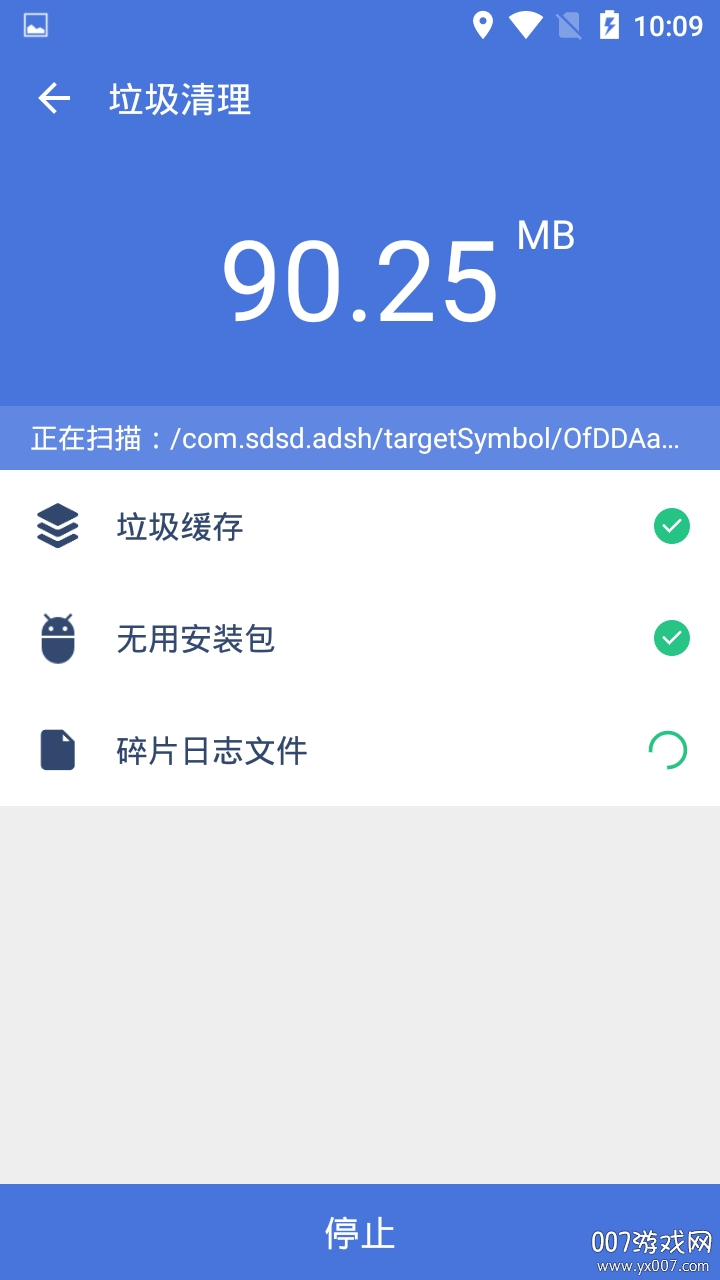Screen dimensions: 720x1280
Task: Click the picture notification icon in status bar
Action: 37,25
